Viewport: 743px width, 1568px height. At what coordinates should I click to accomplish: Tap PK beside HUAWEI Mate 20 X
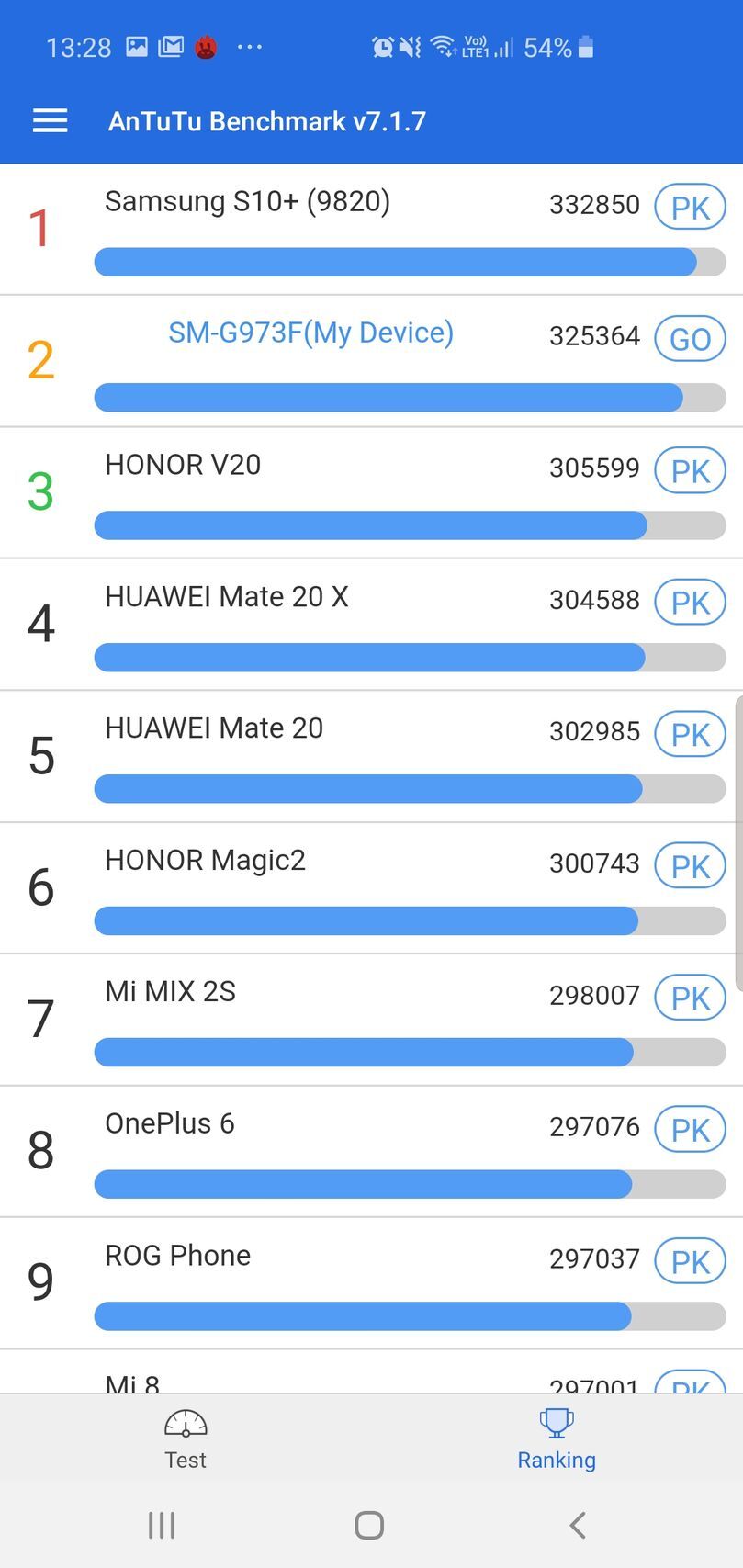(x=690, y=602)
